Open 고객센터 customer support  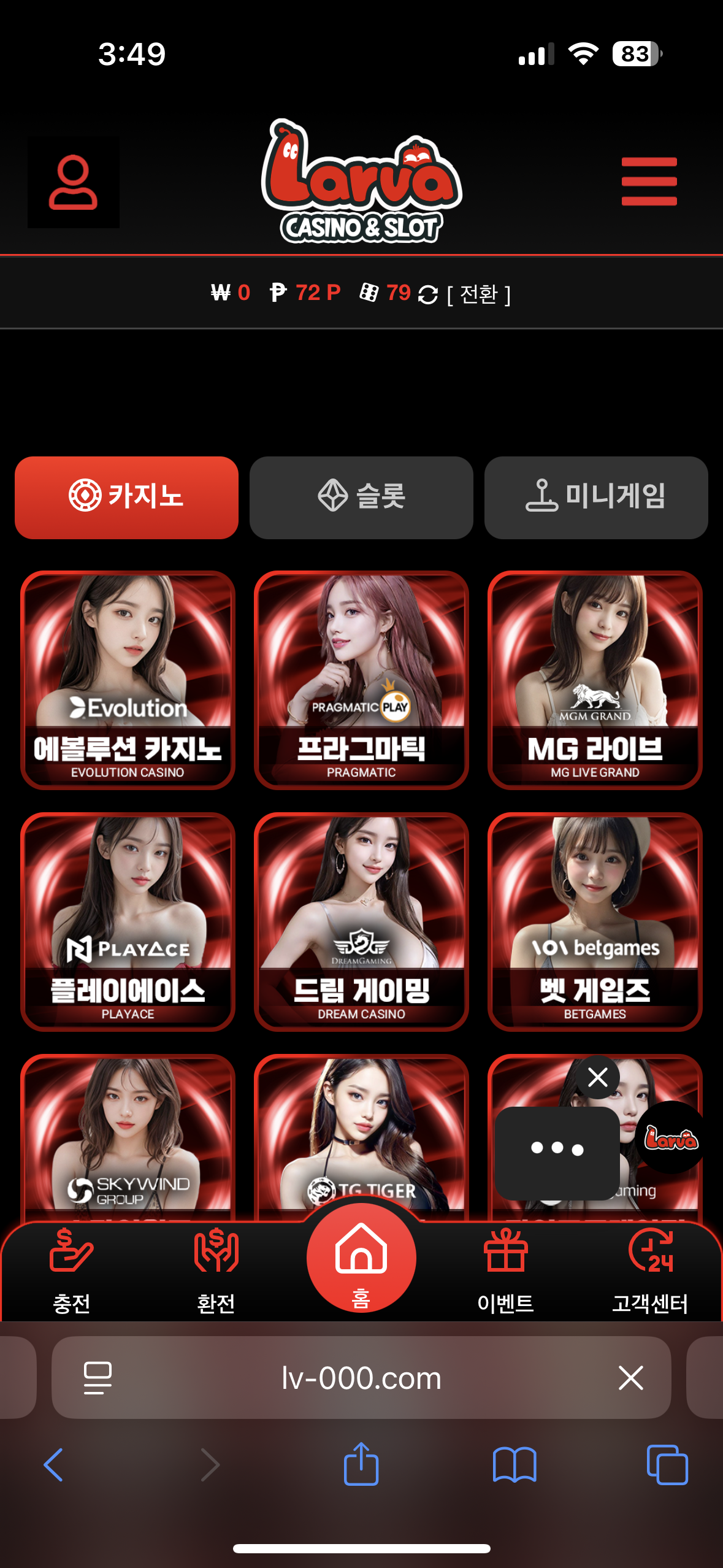(x=650, y=1270)
